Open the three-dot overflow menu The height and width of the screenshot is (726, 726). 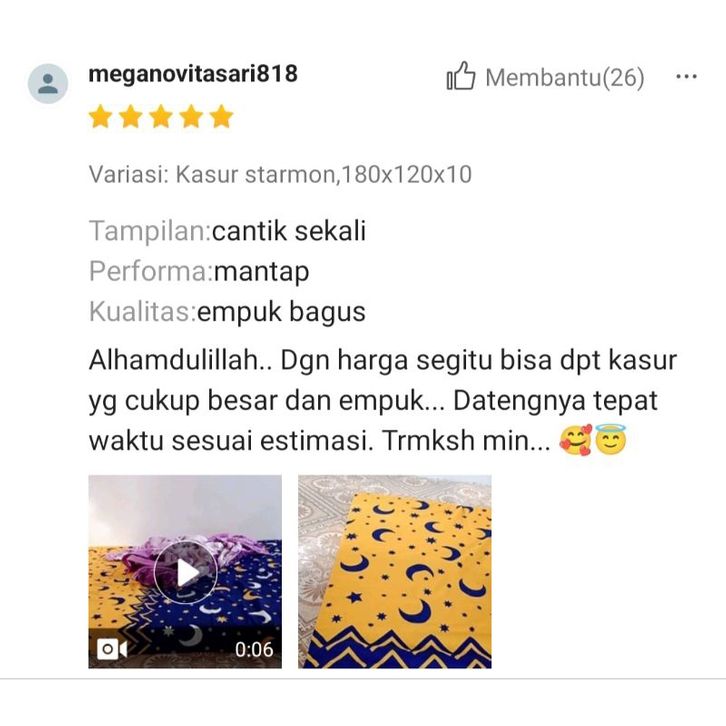click(x=686, y=77)
